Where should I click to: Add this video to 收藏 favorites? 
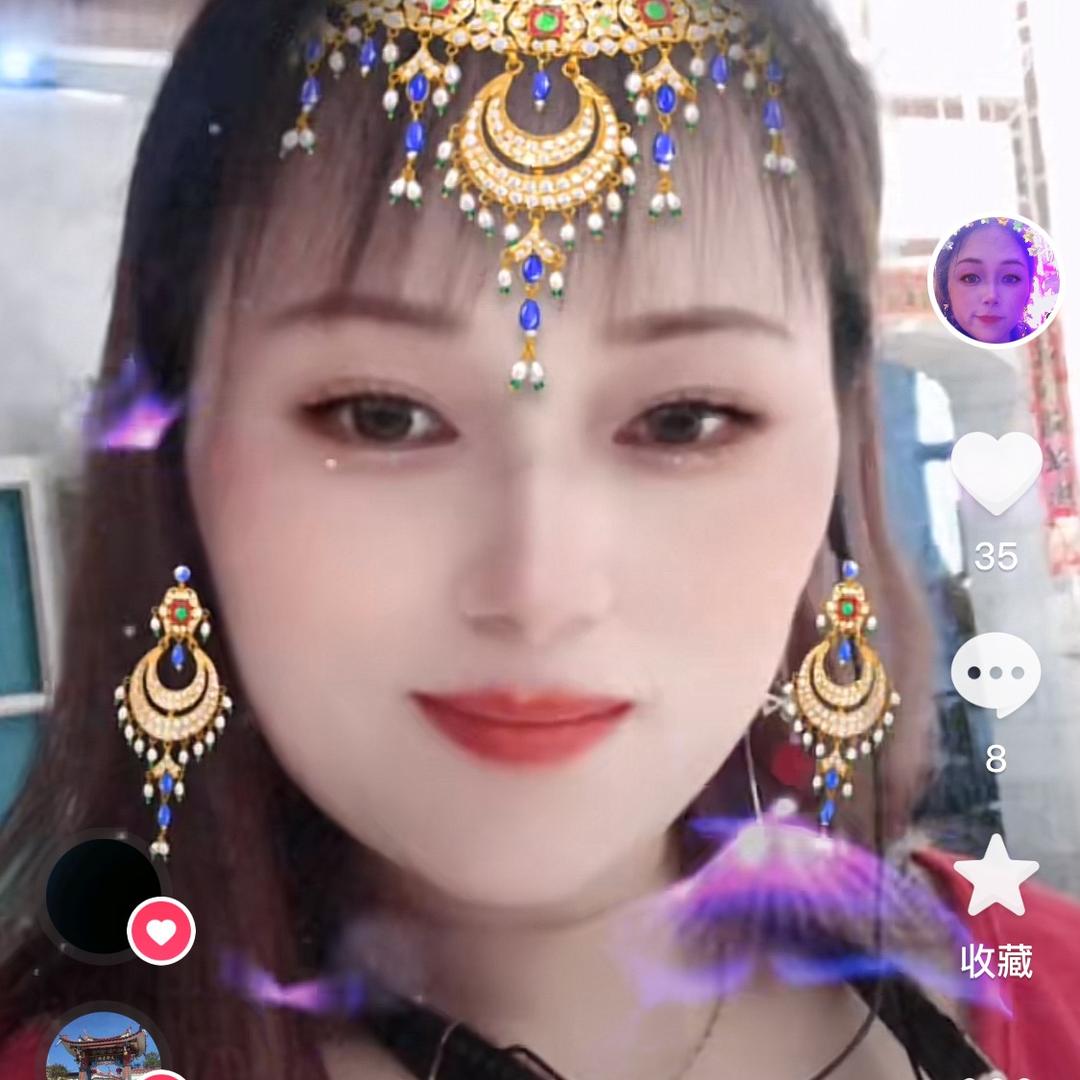tap(995, 876)
